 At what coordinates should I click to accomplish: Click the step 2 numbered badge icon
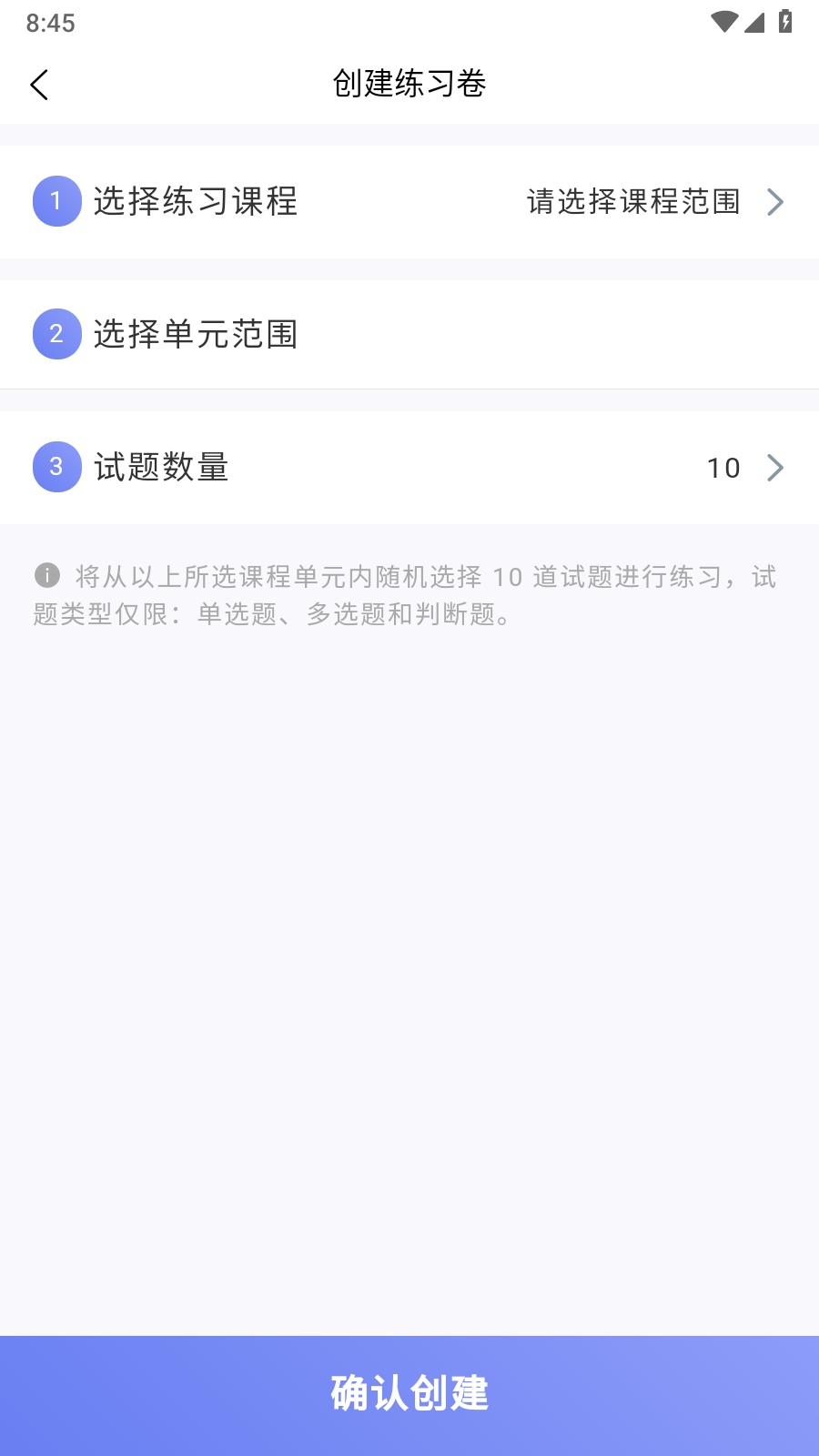(56, 334)
